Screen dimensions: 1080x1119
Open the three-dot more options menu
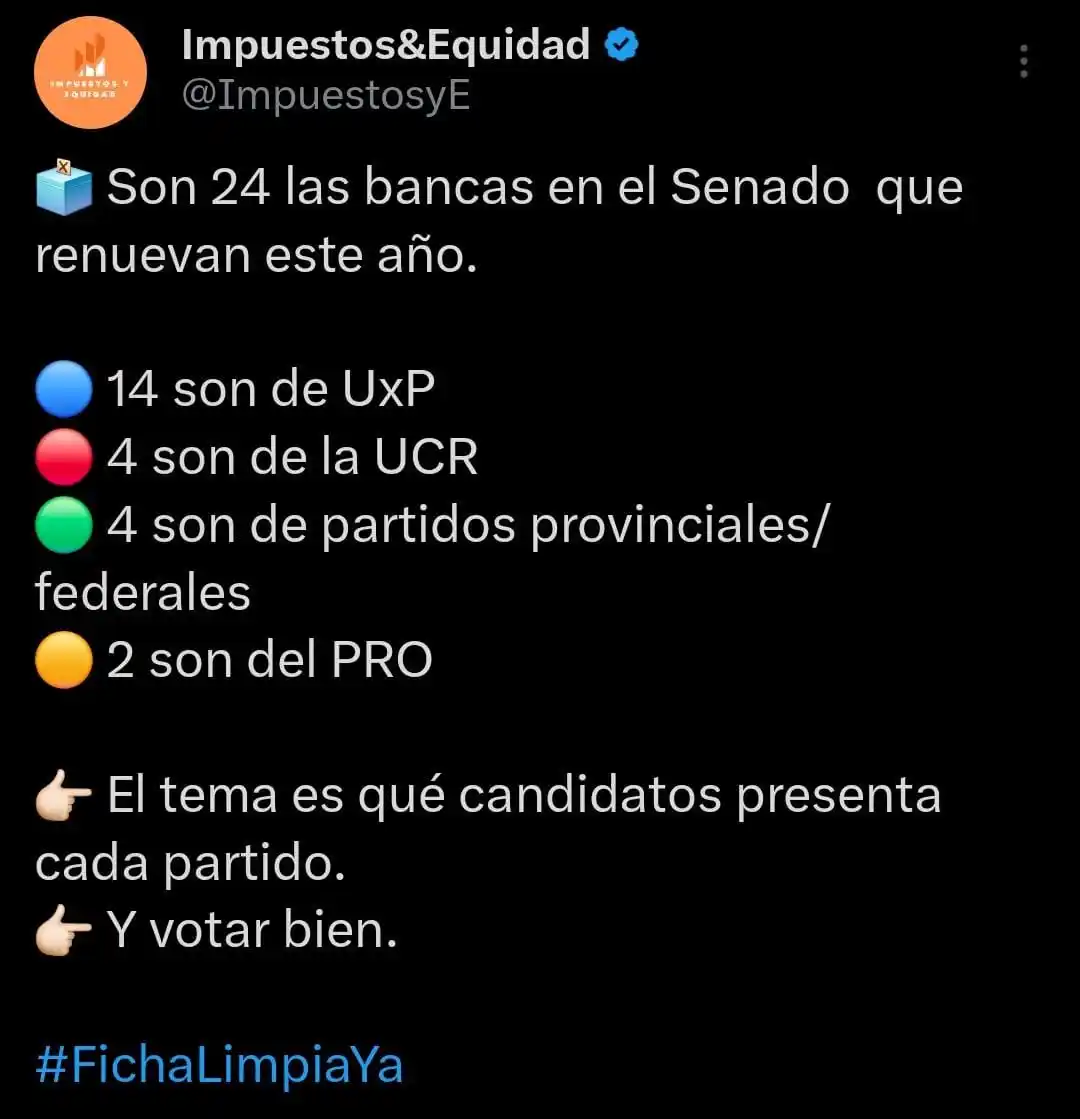coord(1024,62)
